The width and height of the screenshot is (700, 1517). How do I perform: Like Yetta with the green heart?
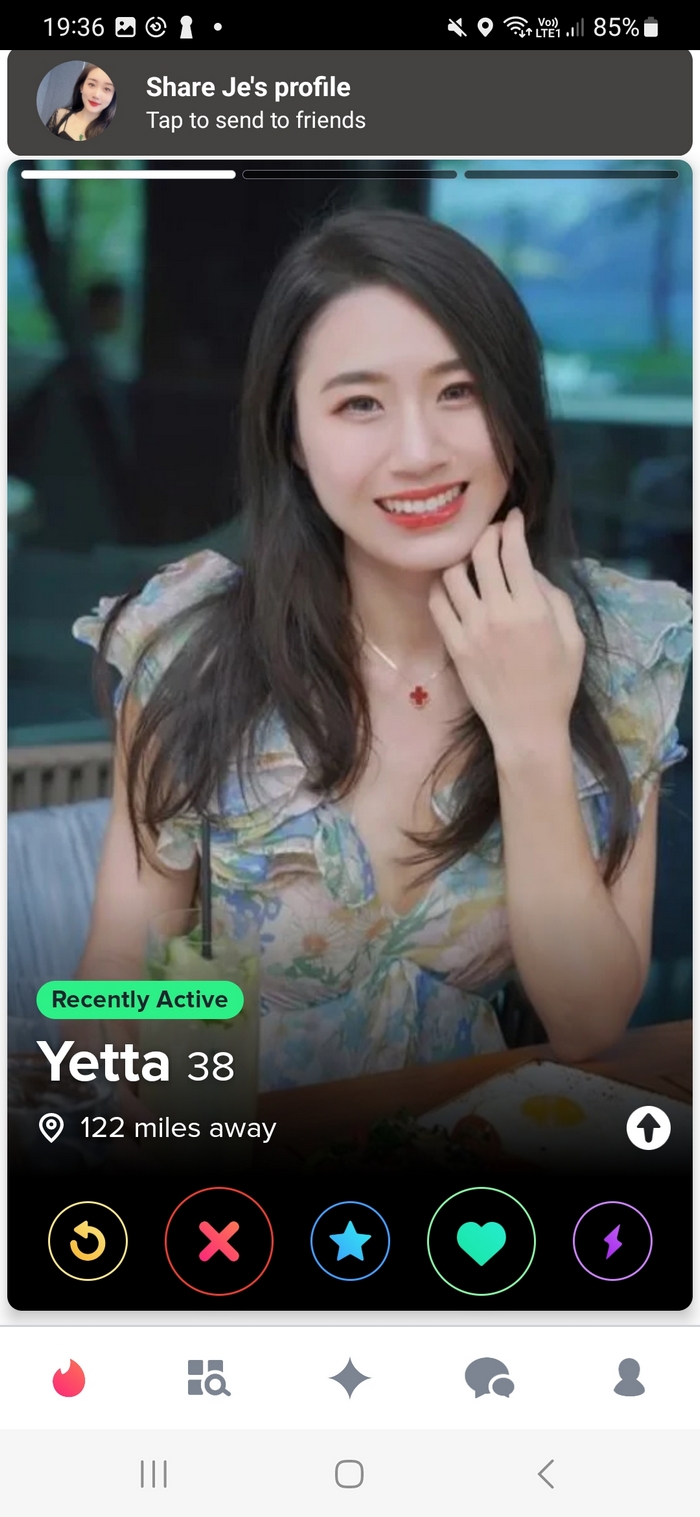click(x=481, y=1241)
